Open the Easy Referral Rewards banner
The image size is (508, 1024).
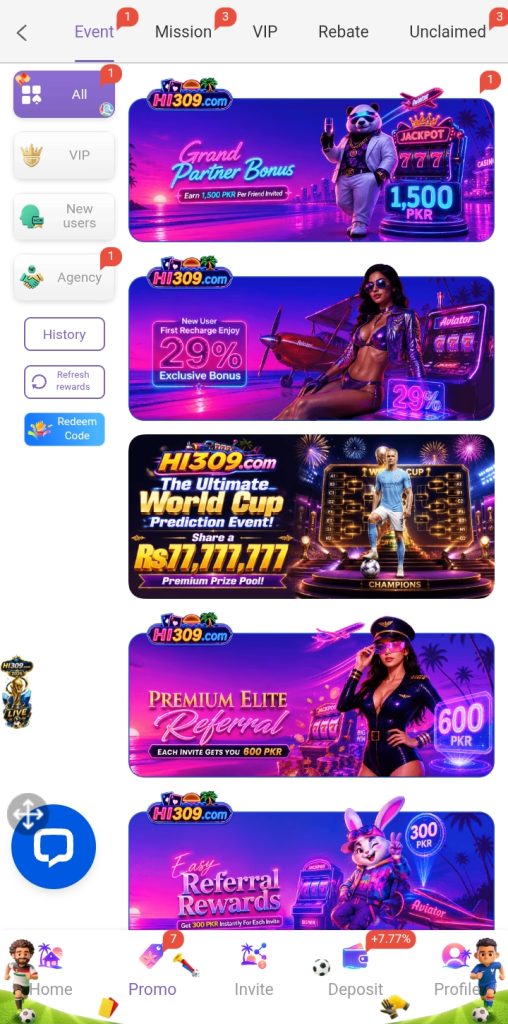(311, 861)
